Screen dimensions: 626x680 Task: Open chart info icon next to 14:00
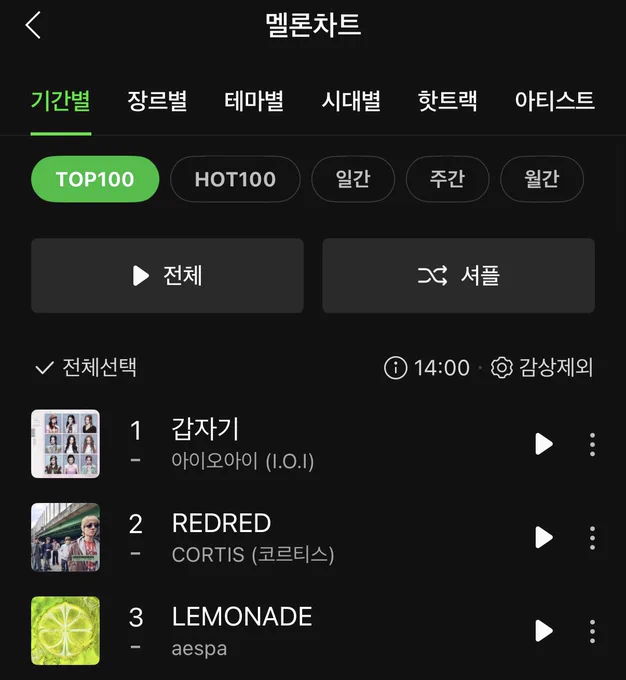point(395,368)
